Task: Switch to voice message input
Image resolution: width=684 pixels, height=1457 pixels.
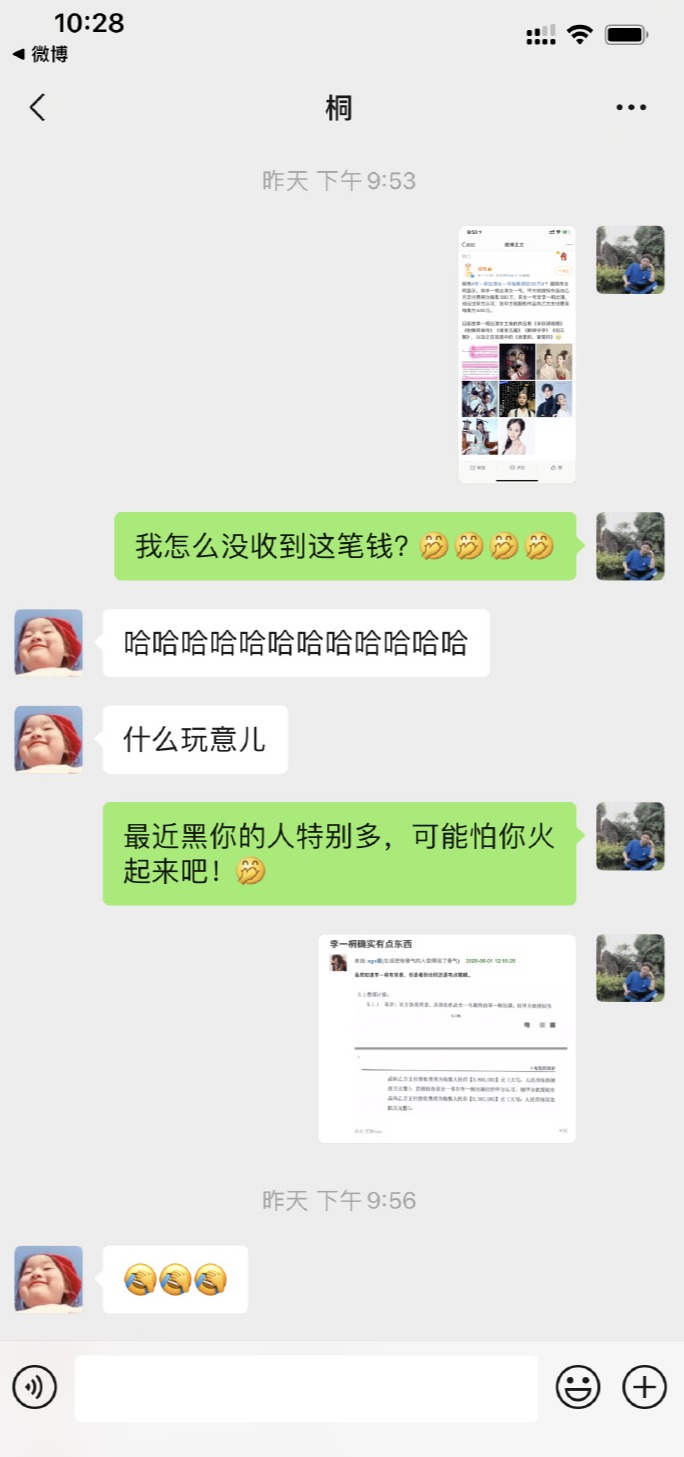Action: [x=35, y=1387]
